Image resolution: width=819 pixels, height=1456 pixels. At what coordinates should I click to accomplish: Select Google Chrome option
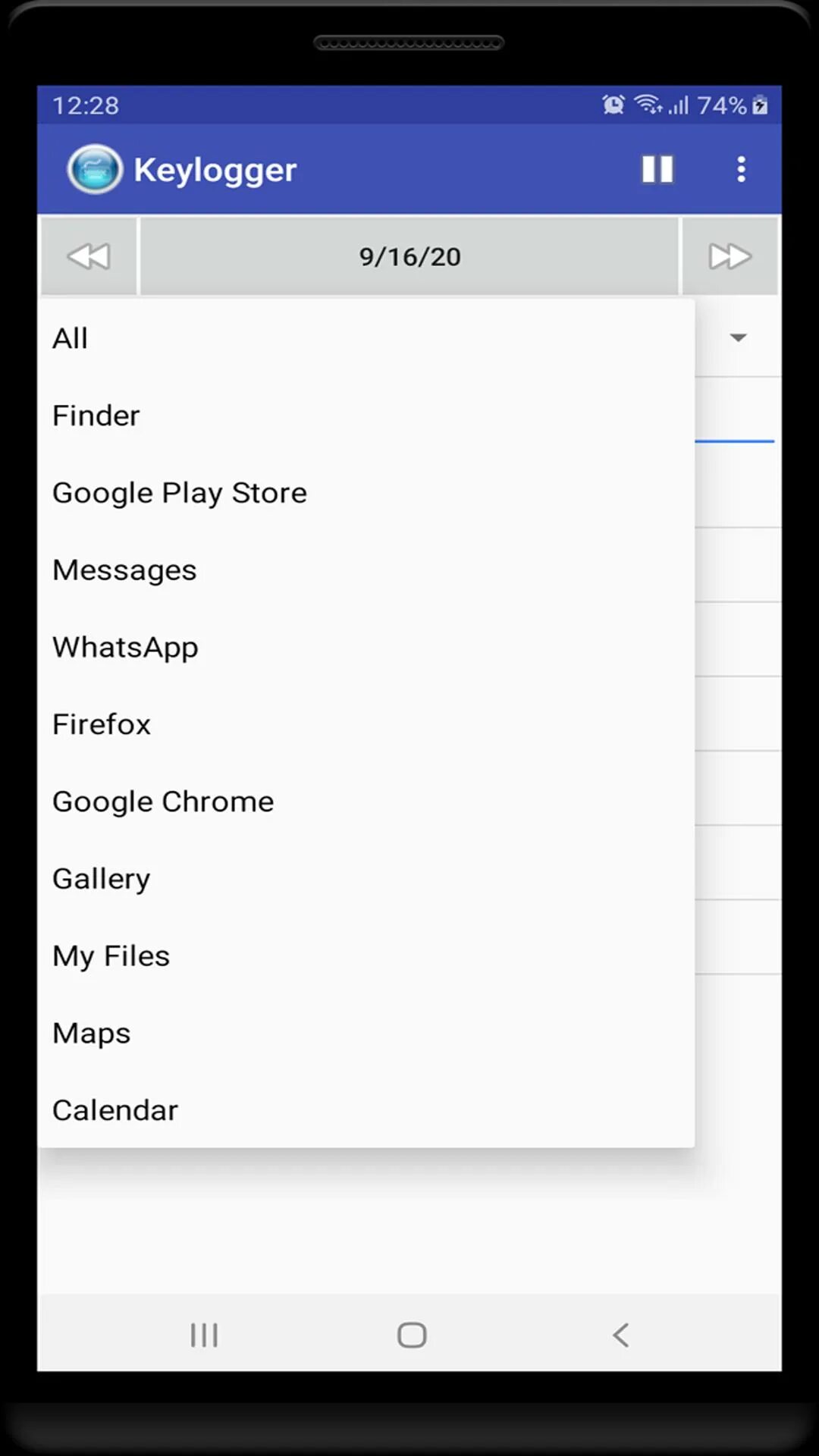click(x=366, y=802)
